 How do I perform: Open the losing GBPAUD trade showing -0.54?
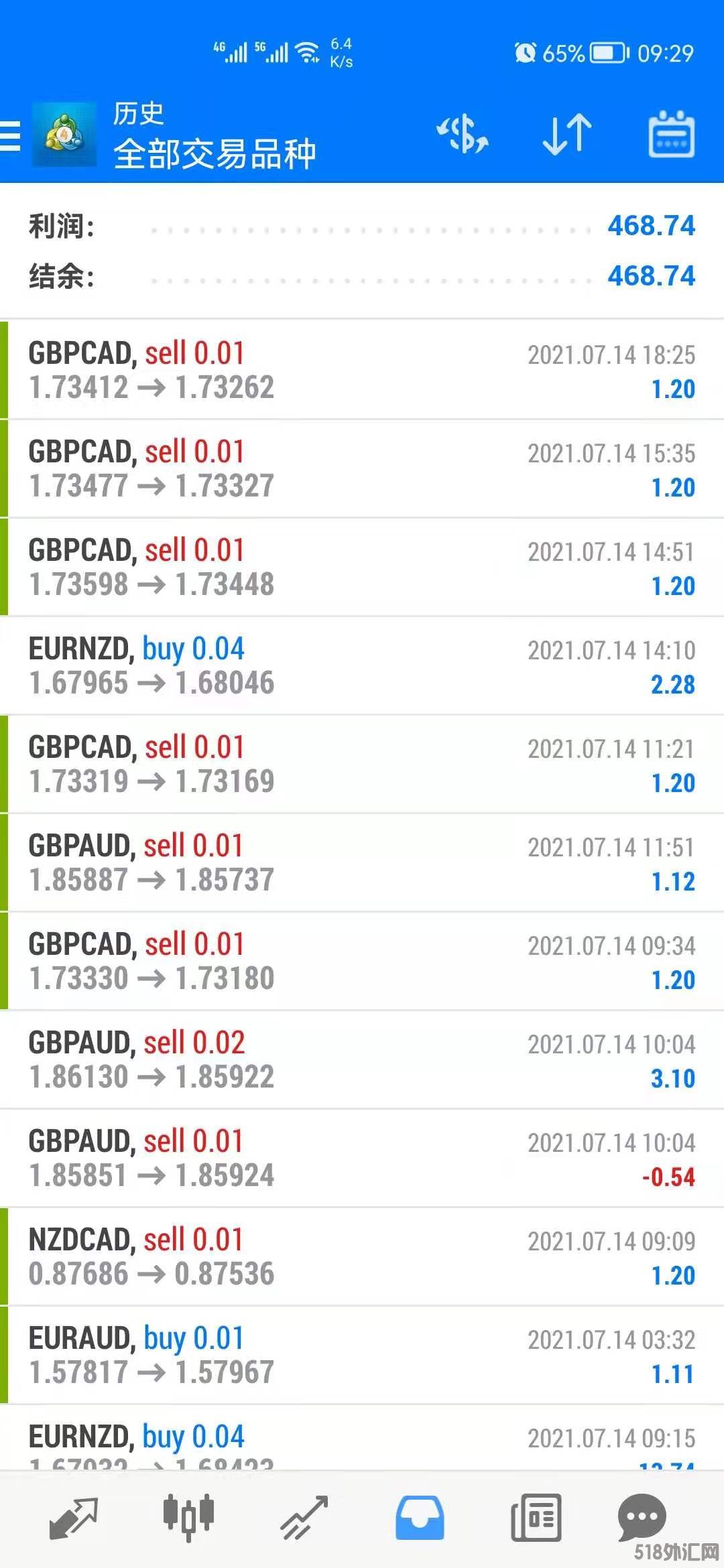[x=362, y=1158]
